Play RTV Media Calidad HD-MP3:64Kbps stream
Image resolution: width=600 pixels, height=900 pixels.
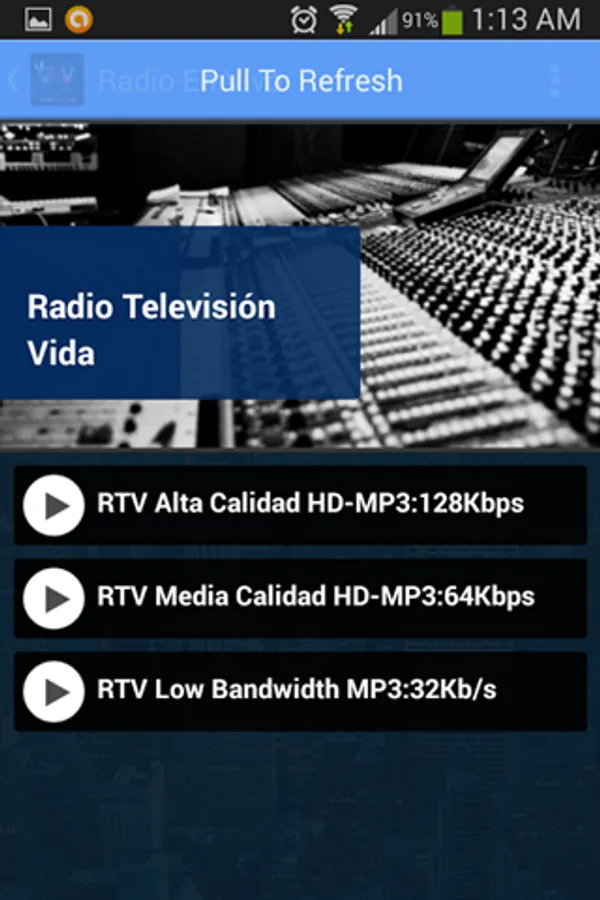54,598
